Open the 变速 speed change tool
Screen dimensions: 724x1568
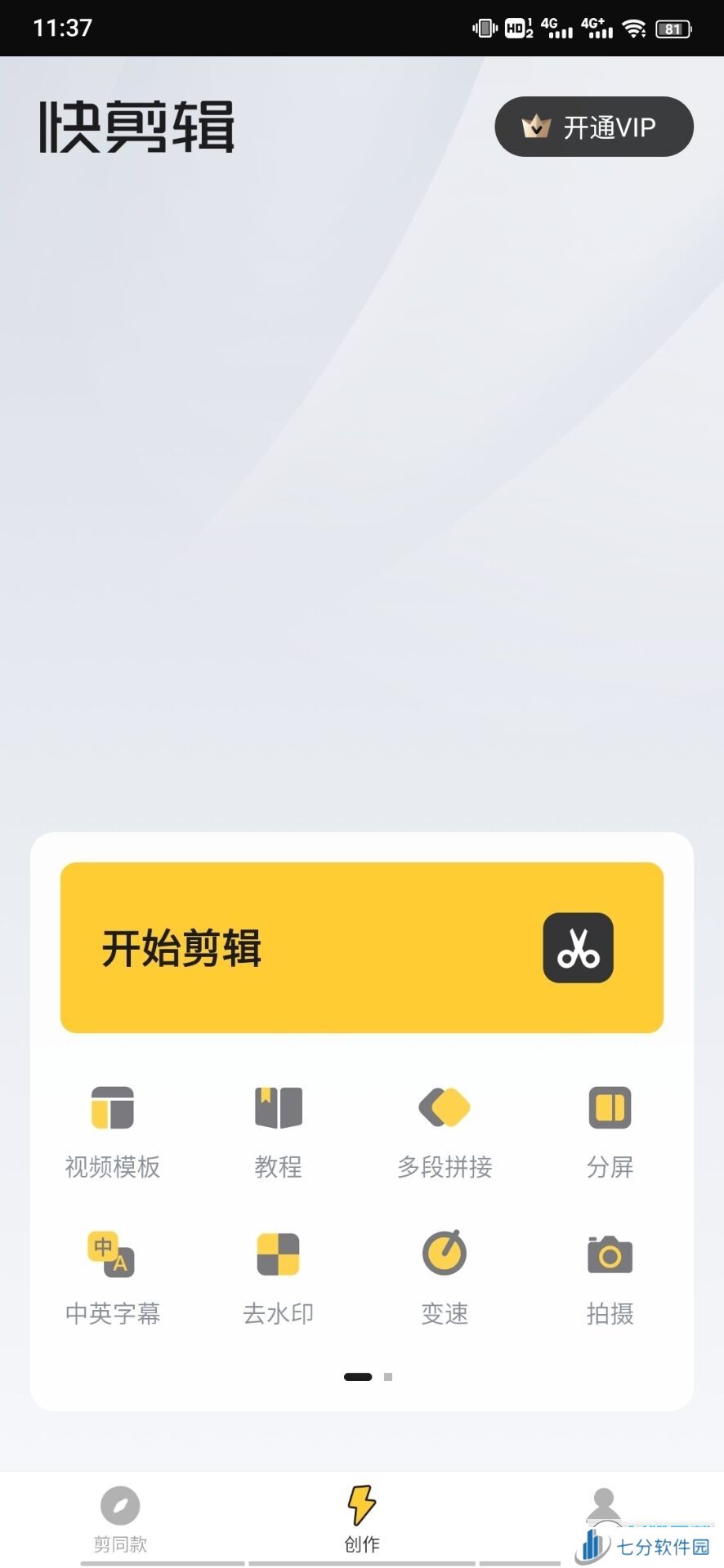tap(445, 1278)
